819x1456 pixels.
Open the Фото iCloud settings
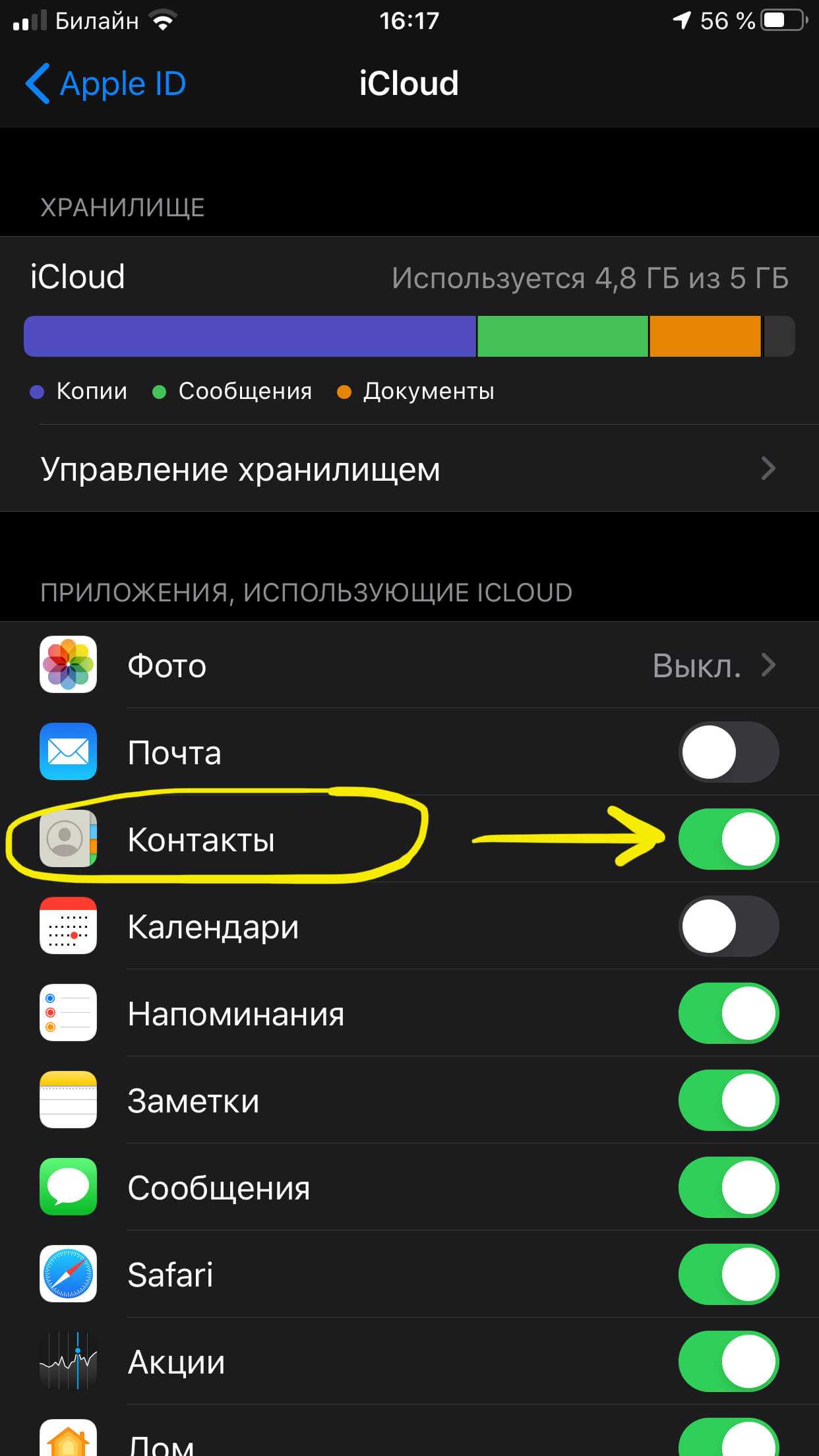click(x=409, y=665)
